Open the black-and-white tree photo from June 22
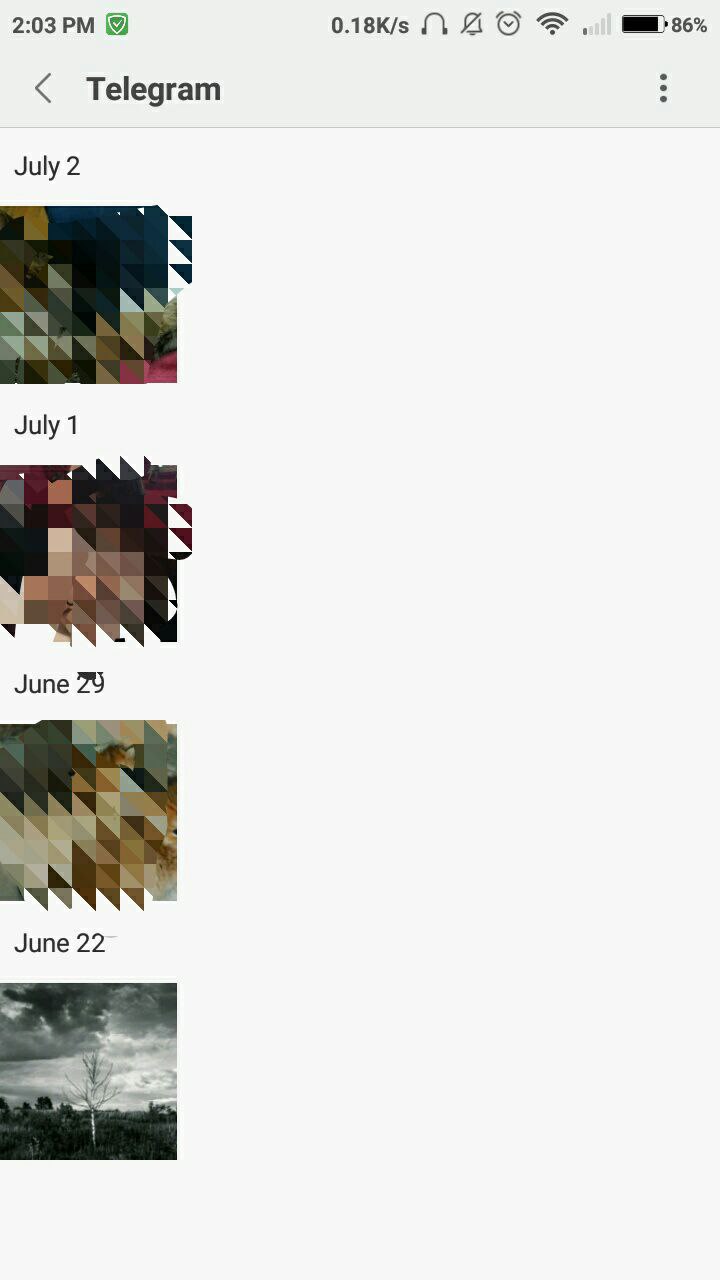This screenshot has height=1280, width=720. [x=88, y=1071]
